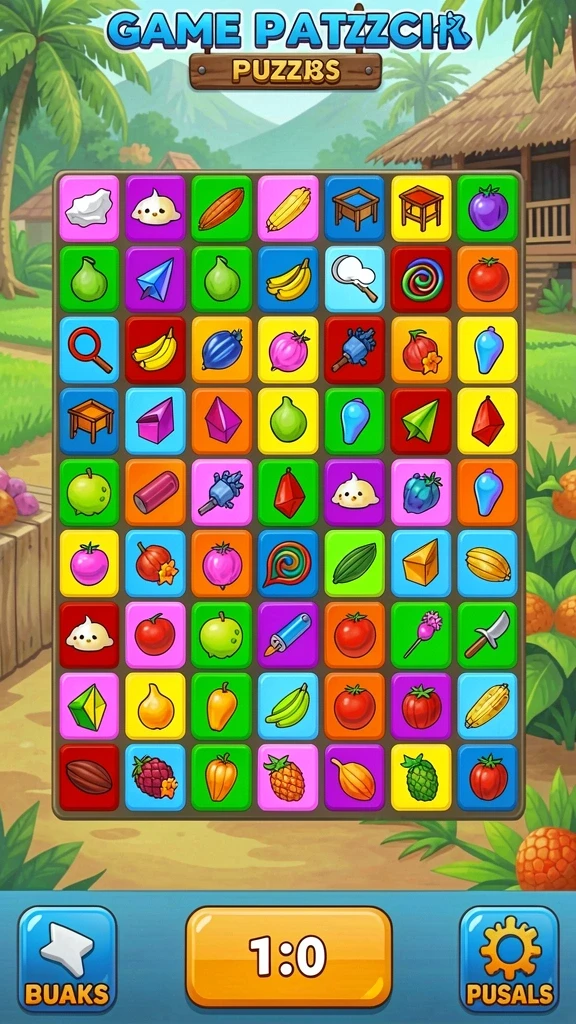Image resolution: width=576 pixels, height=1024 pixels.
Task: Tap the green pineapple tile on yellow
Action: (x=421, y=777)
